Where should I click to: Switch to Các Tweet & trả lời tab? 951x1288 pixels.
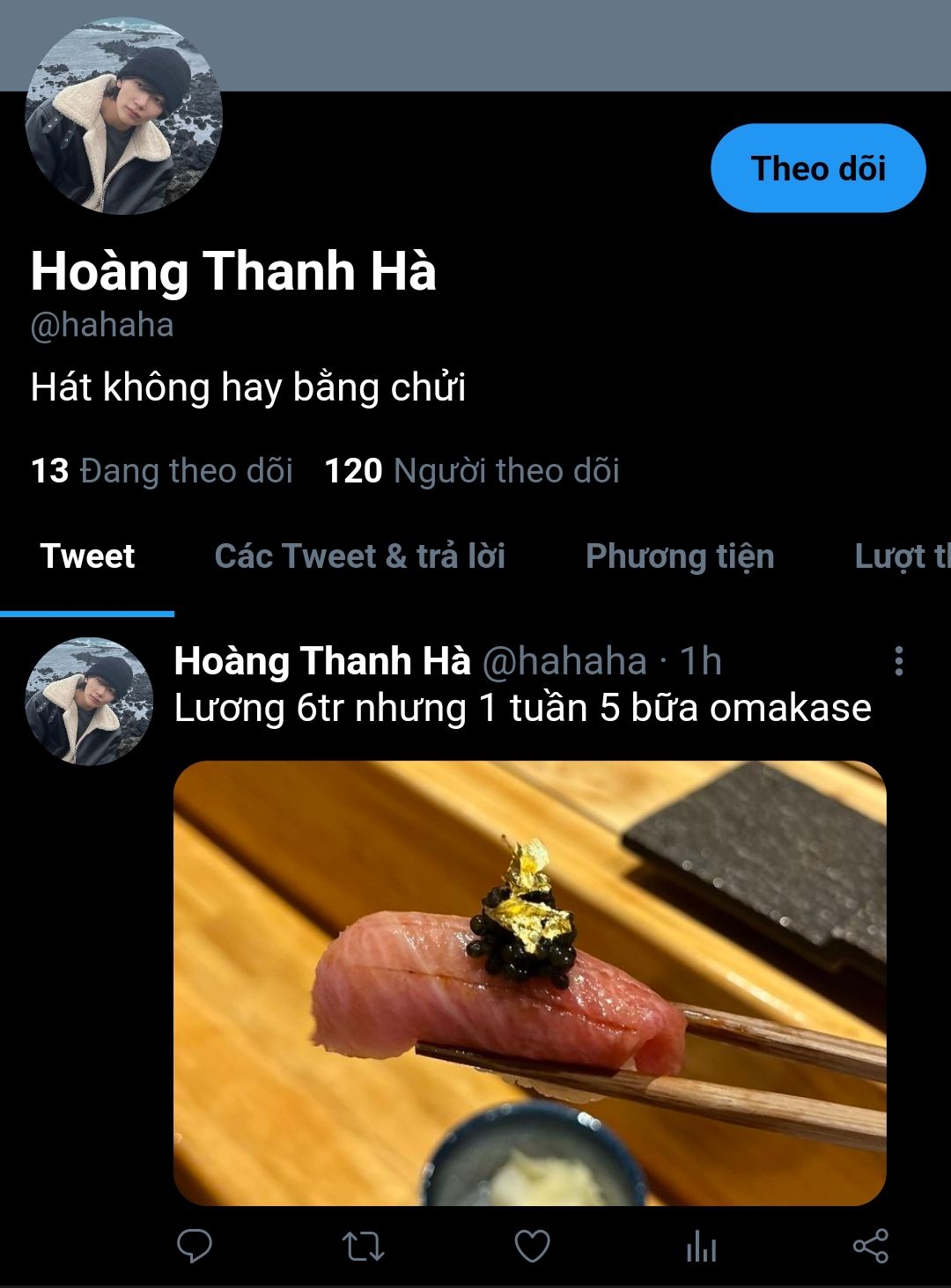[x=359, y=556]
